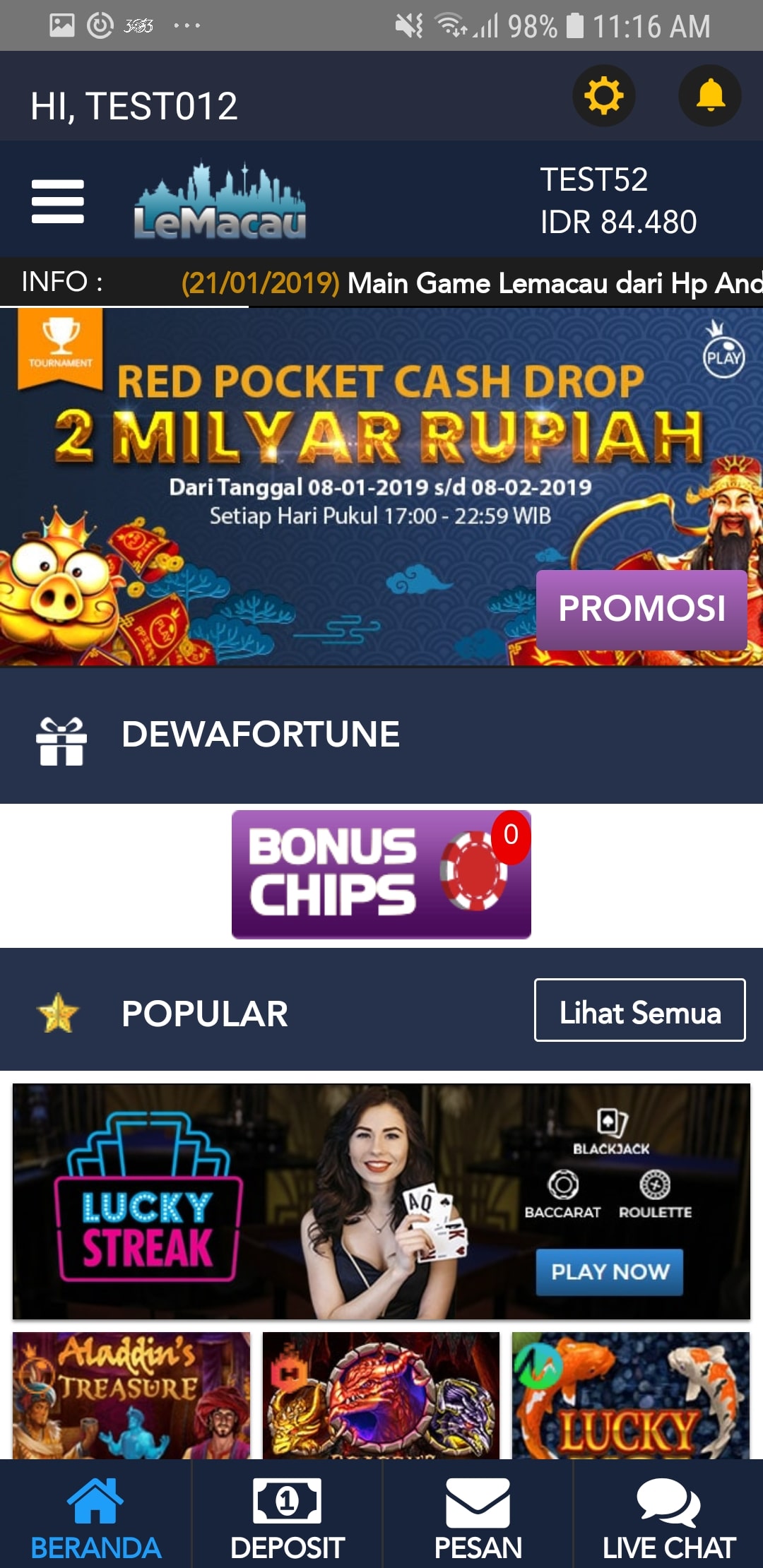Open the Dewafortune gift section
The height and width of the screenshot is (1568, 763).
click(x=260, y=735)
